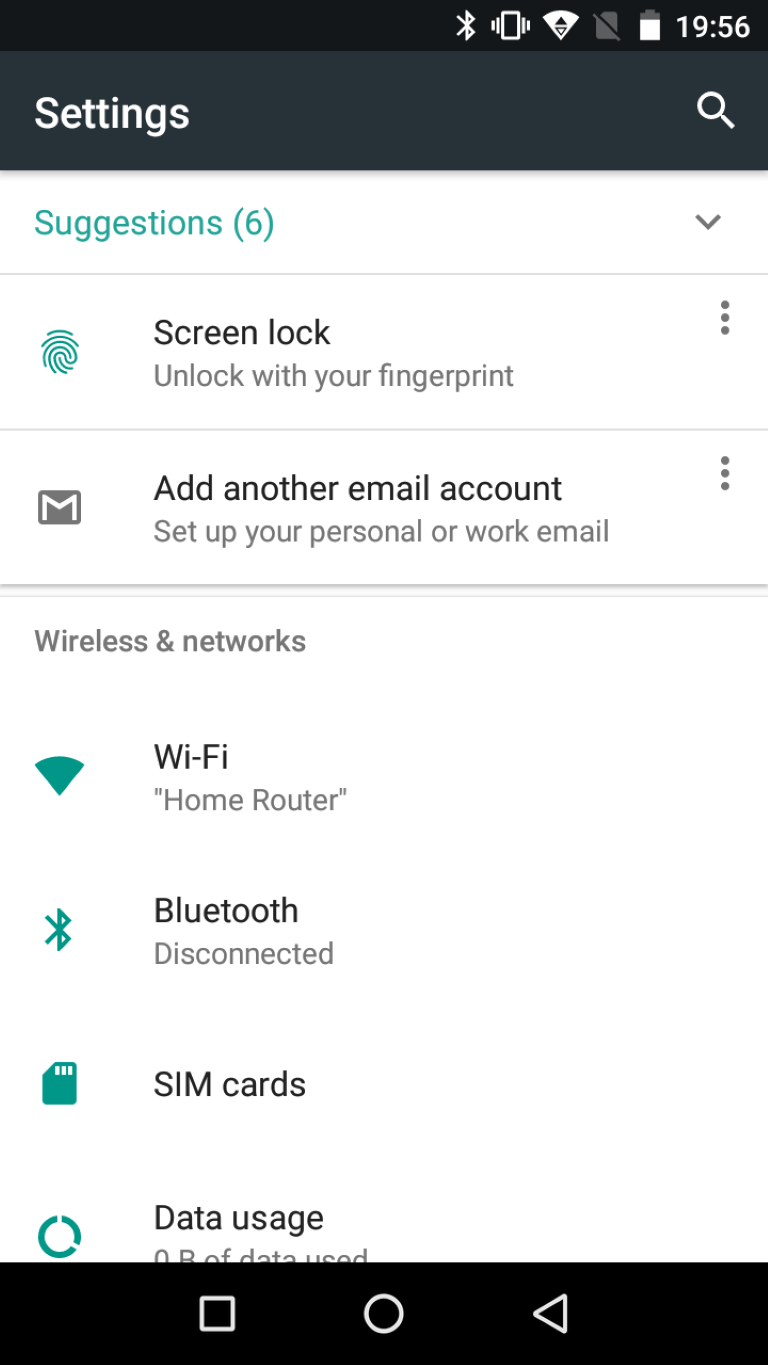The height and width of the screenshot is (1365, 768).
Task: Open SIM cards settings
Action: 384,1084
